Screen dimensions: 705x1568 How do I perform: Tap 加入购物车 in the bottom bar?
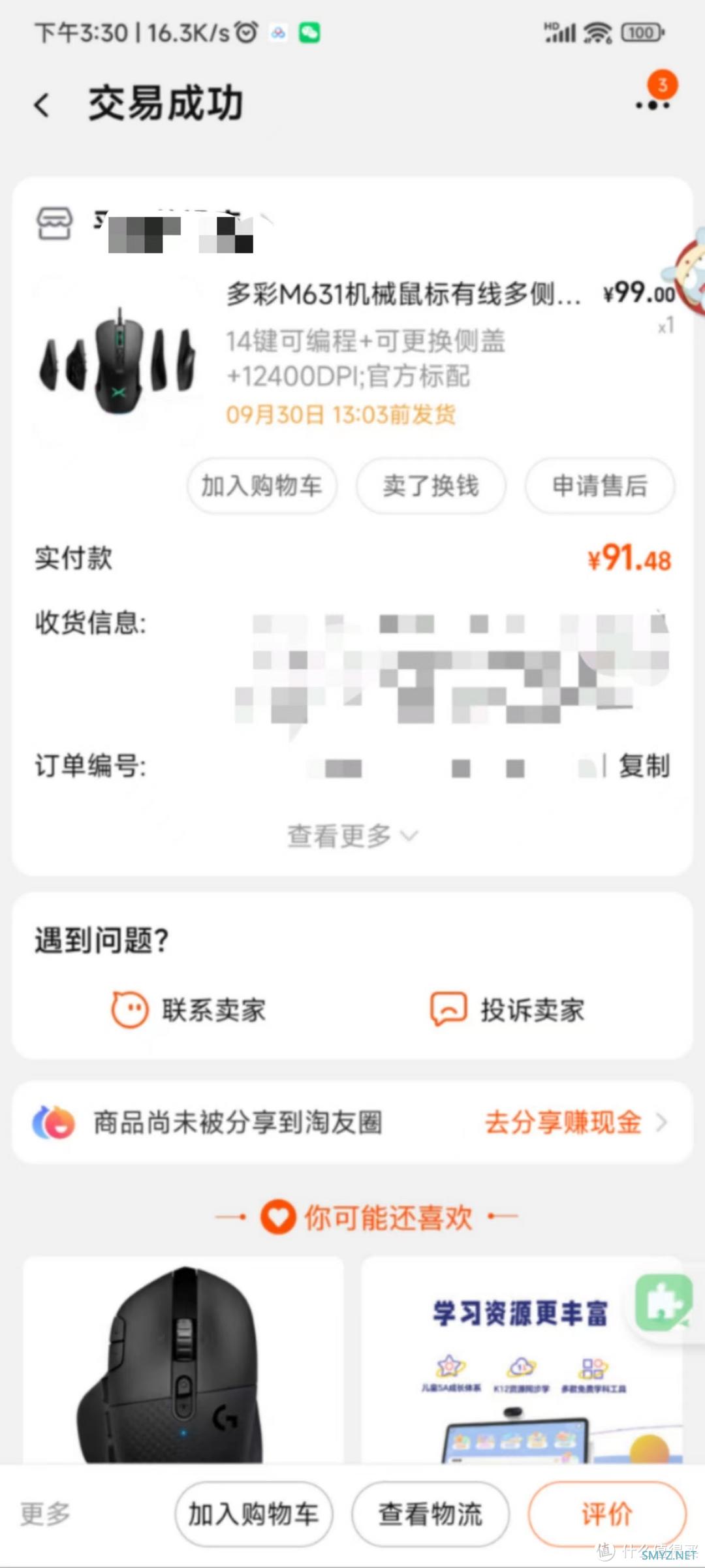point(254,1513)
